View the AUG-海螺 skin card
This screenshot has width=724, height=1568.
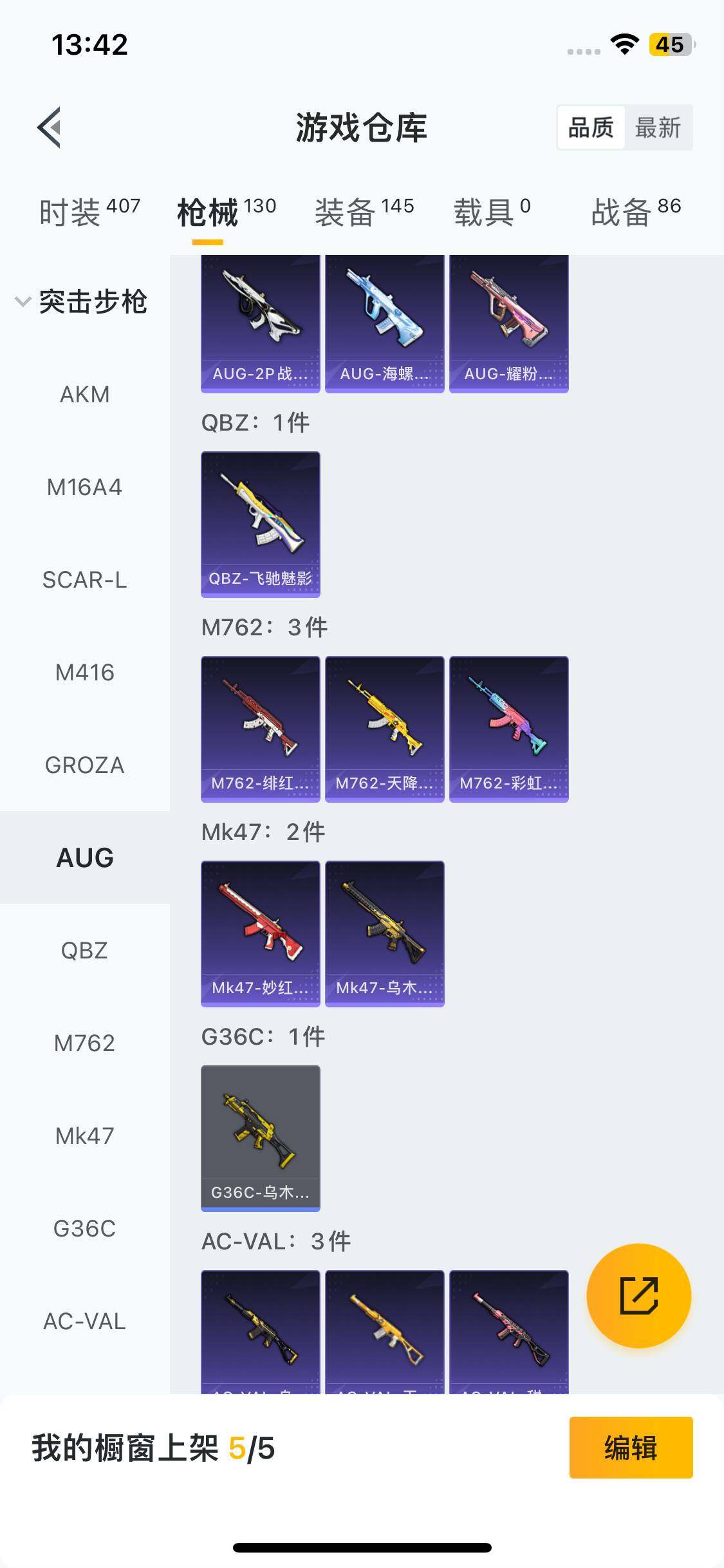pos(384,323)
